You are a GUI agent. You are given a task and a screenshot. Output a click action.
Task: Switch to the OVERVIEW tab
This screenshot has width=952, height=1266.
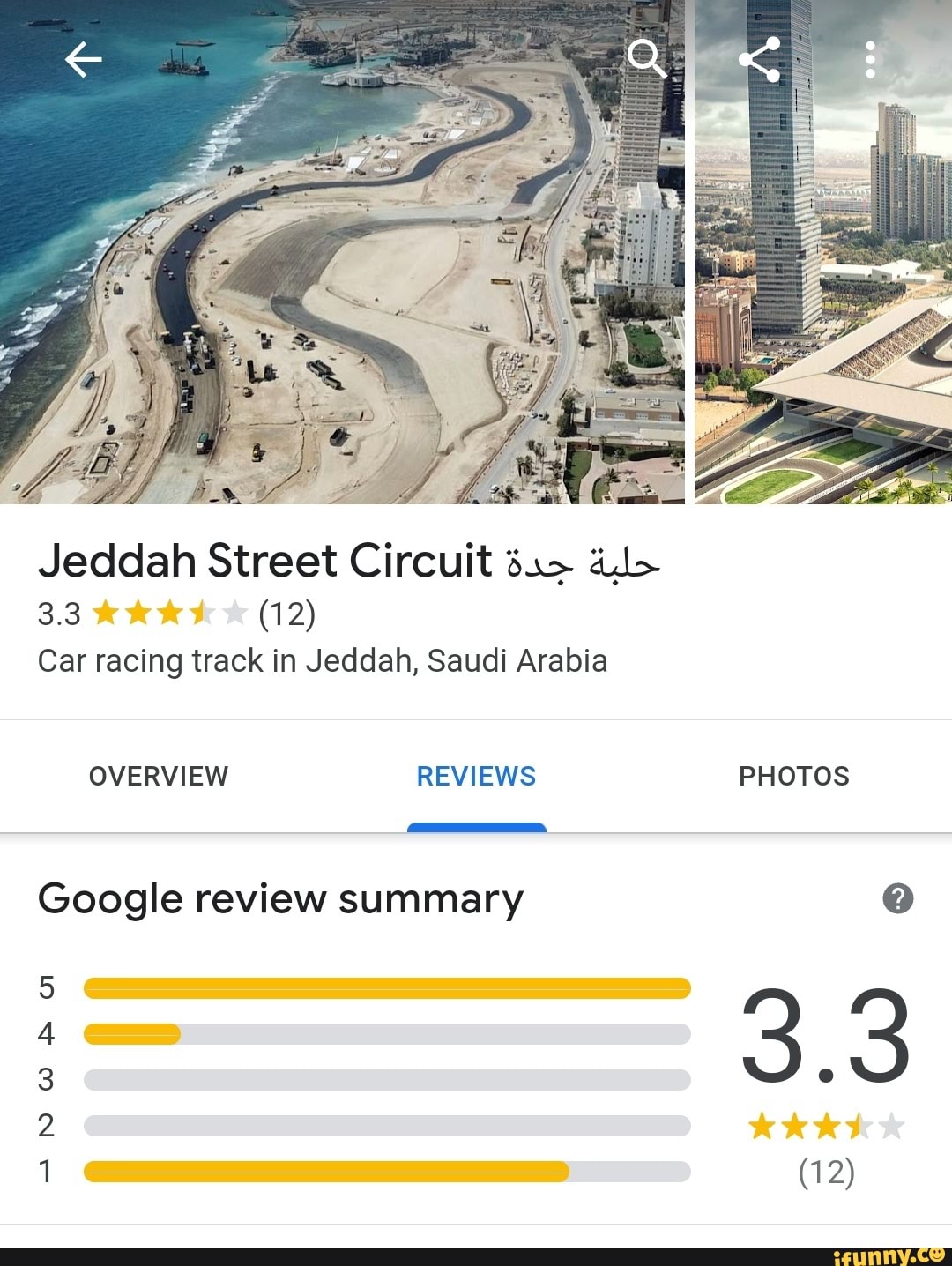pyautogui.click(x=159, y=776)
